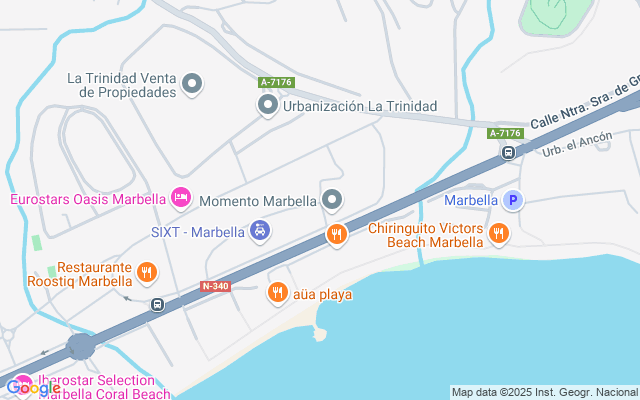Image resolution: width=640 pixels, height=400 pixels.
Task: Open Eurostars Oasis Marbella hotel marker
Action: pos(181,199)
